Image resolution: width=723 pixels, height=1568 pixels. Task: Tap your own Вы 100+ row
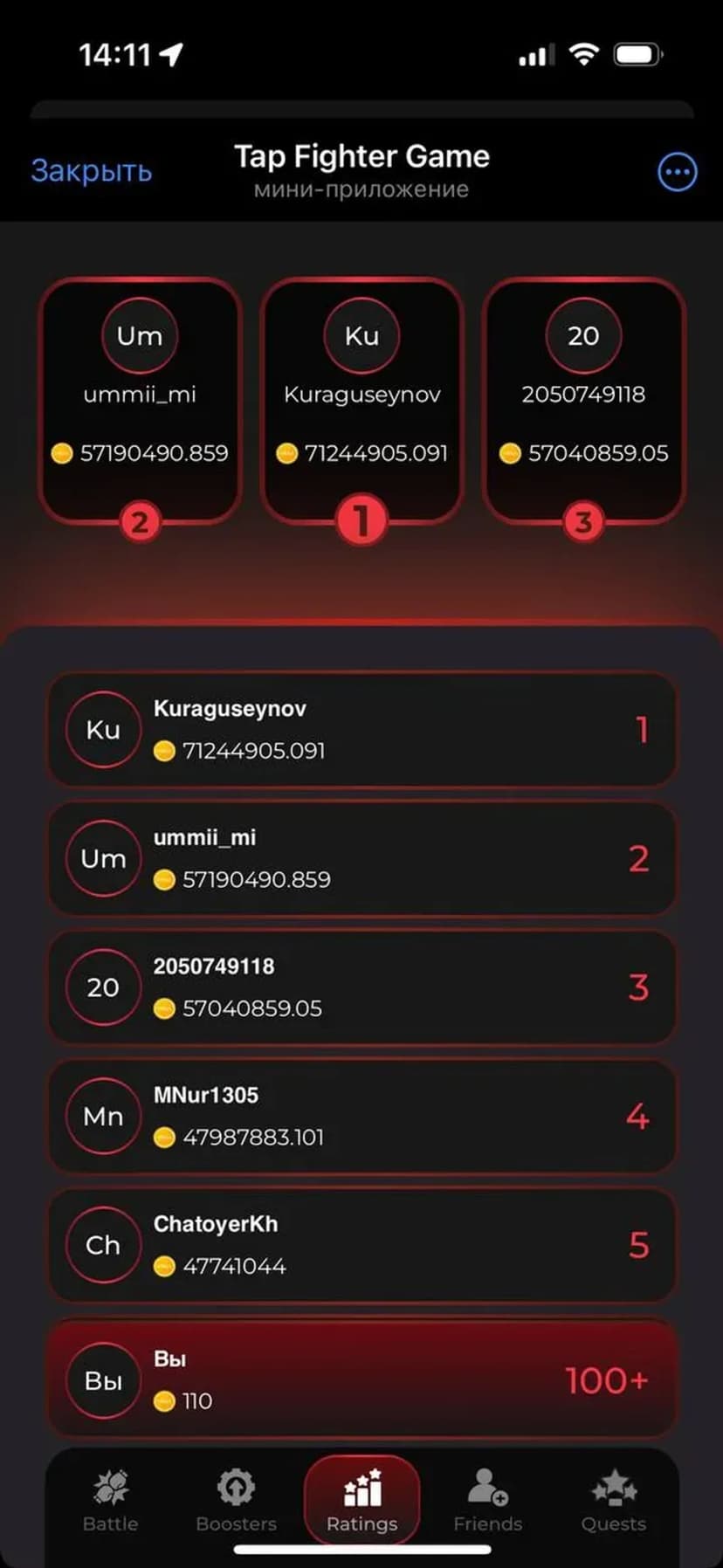click(361, 1380)
